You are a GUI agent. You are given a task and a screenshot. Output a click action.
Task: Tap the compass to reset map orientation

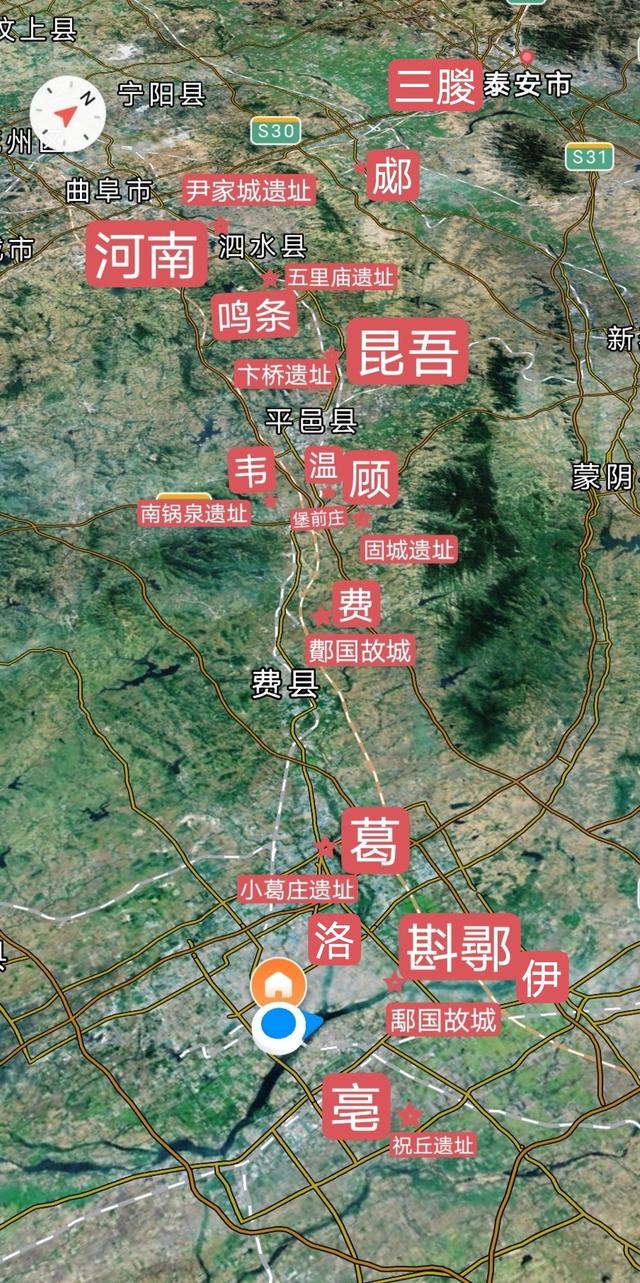67,114
